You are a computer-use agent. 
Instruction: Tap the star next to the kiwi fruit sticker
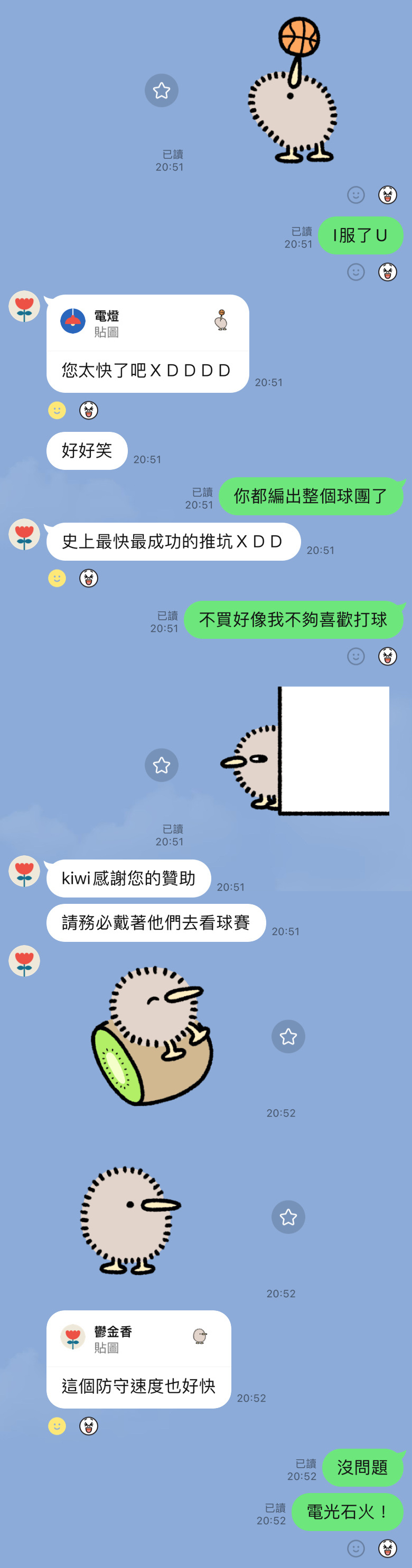point(288,1036)
